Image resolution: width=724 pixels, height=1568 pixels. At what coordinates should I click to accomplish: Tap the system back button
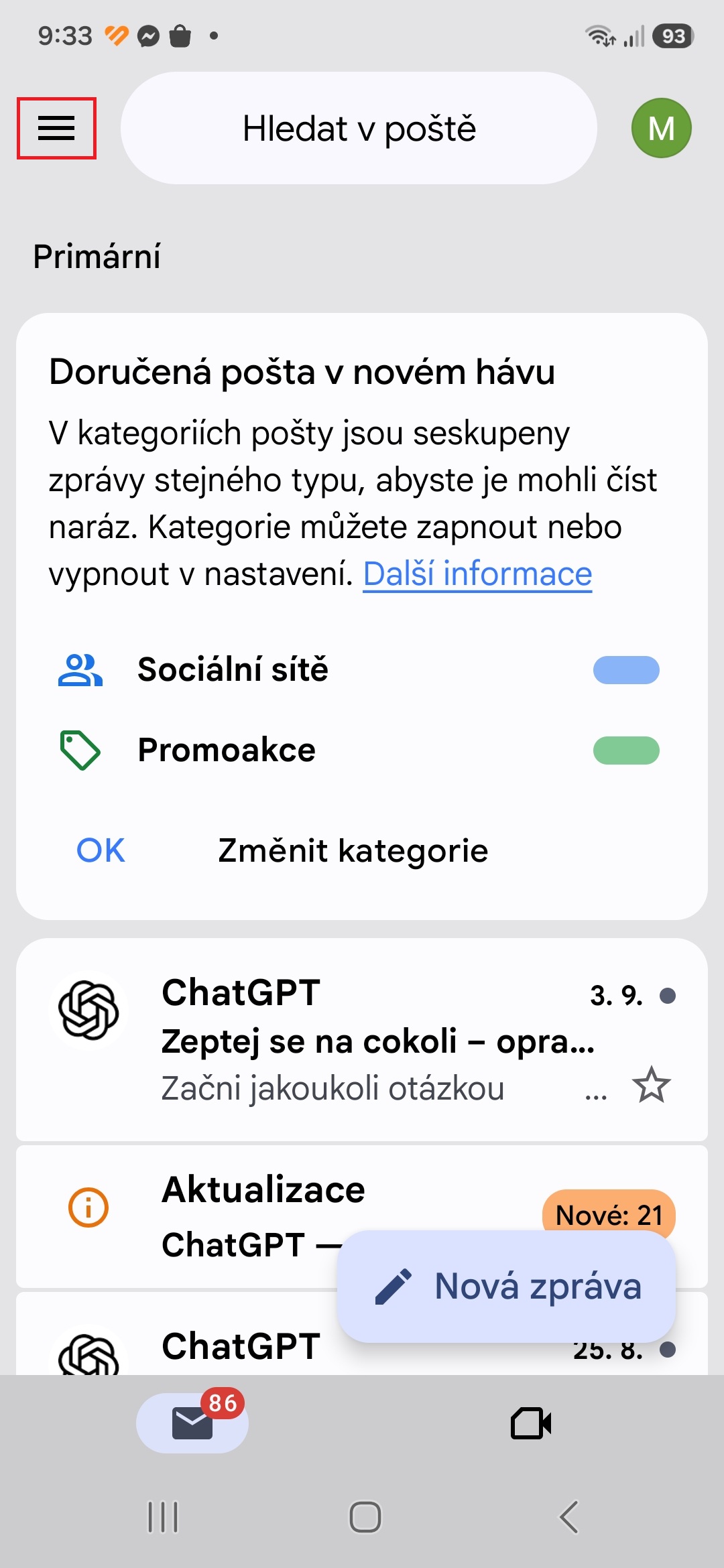pyautogui.click(x=568, y=1517)
